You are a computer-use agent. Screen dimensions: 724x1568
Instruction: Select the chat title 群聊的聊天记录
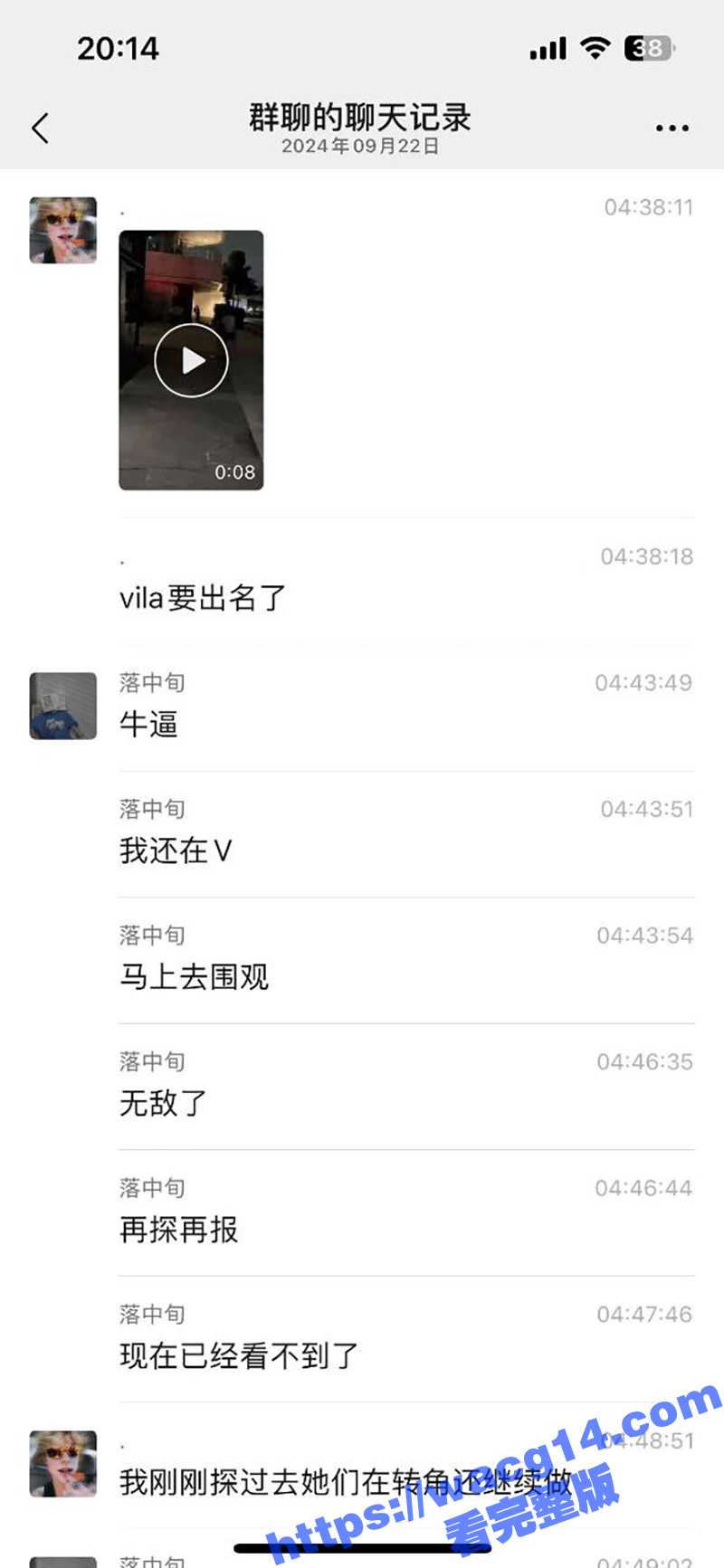click(361, 118)
